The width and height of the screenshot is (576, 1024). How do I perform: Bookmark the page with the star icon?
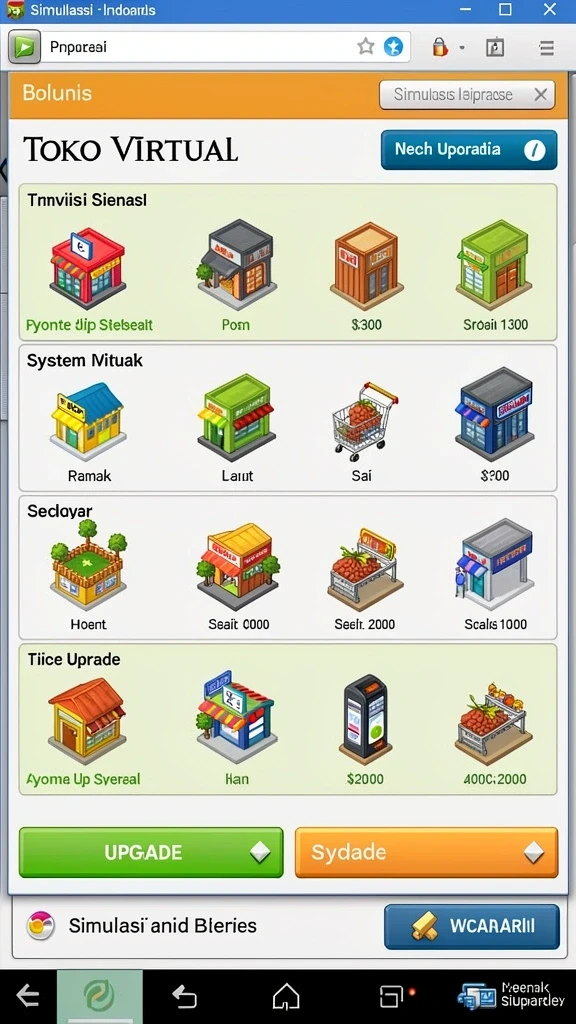click(x=366, y=46)
